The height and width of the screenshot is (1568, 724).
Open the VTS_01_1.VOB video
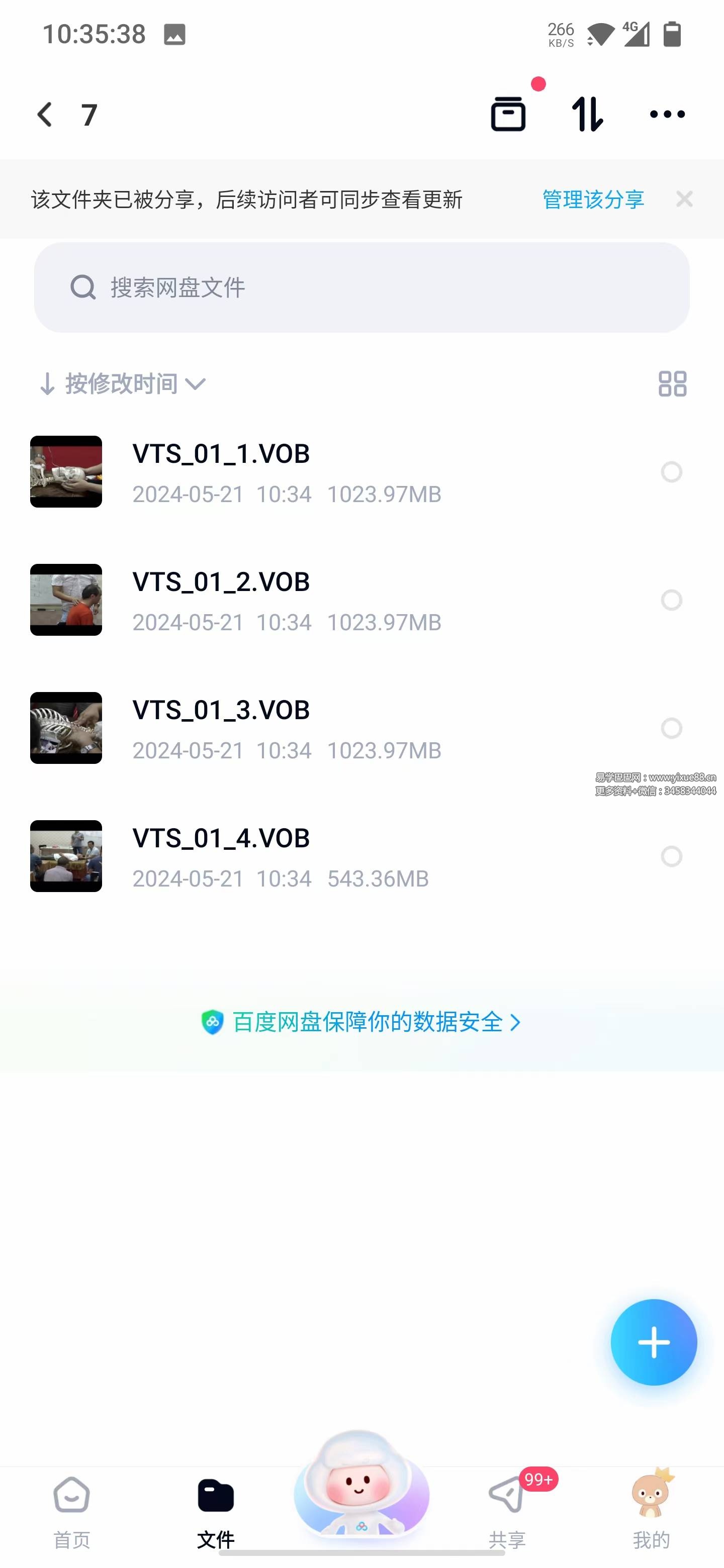221,472
